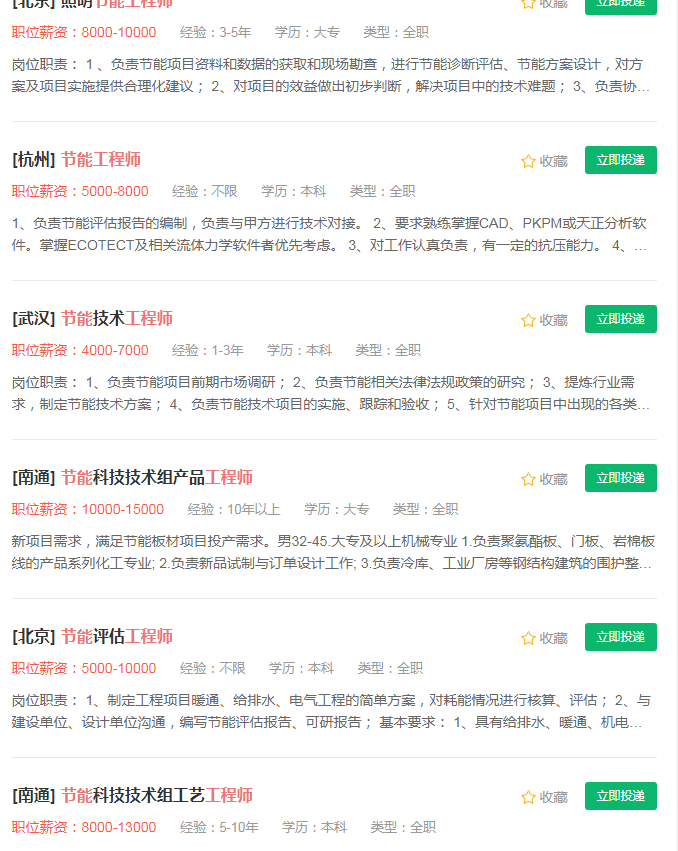This screenshot has width=678, height=851.
Task: View the 南通 节能科技技术组产品工程师 posting
Action: click(156, 478)
